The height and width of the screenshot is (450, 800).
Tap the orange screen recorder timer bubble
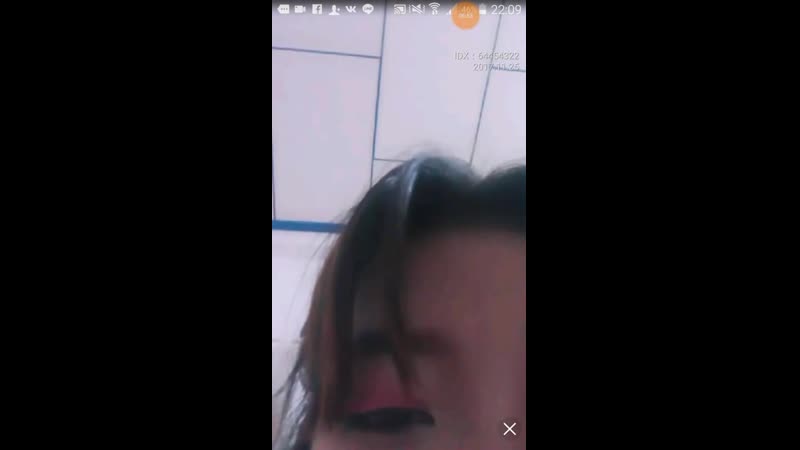(x=467, y=14)
